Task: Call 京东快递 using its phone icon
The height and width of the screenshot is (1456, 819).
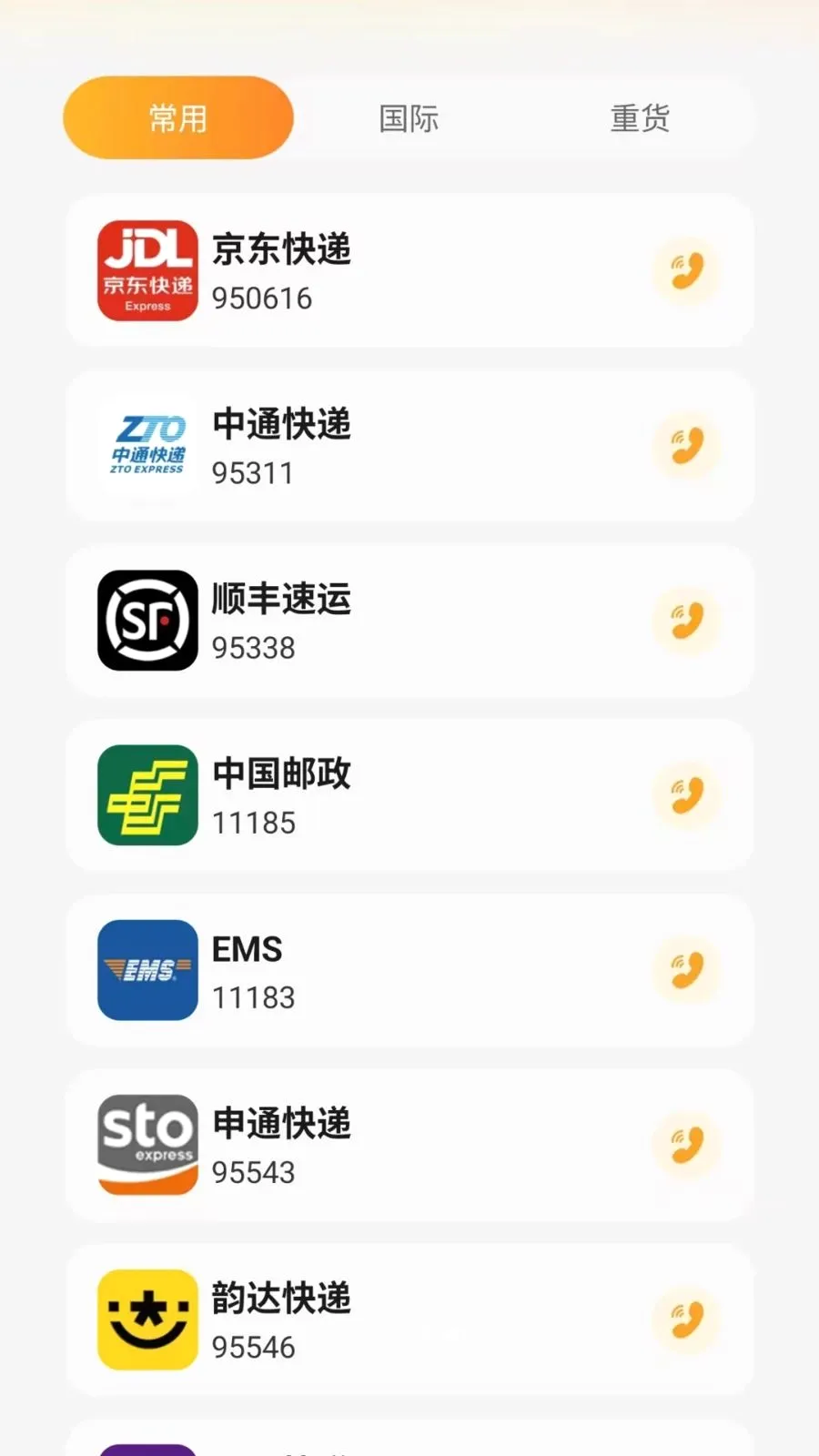Action: click(687, 270)
